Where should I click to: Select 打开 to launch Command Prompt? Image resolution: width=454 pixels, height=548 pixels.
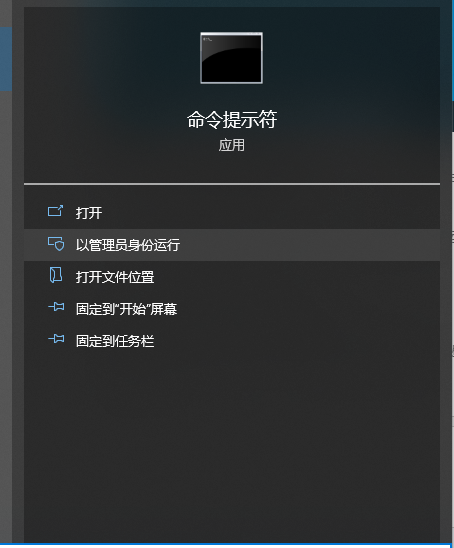(232, 212)
